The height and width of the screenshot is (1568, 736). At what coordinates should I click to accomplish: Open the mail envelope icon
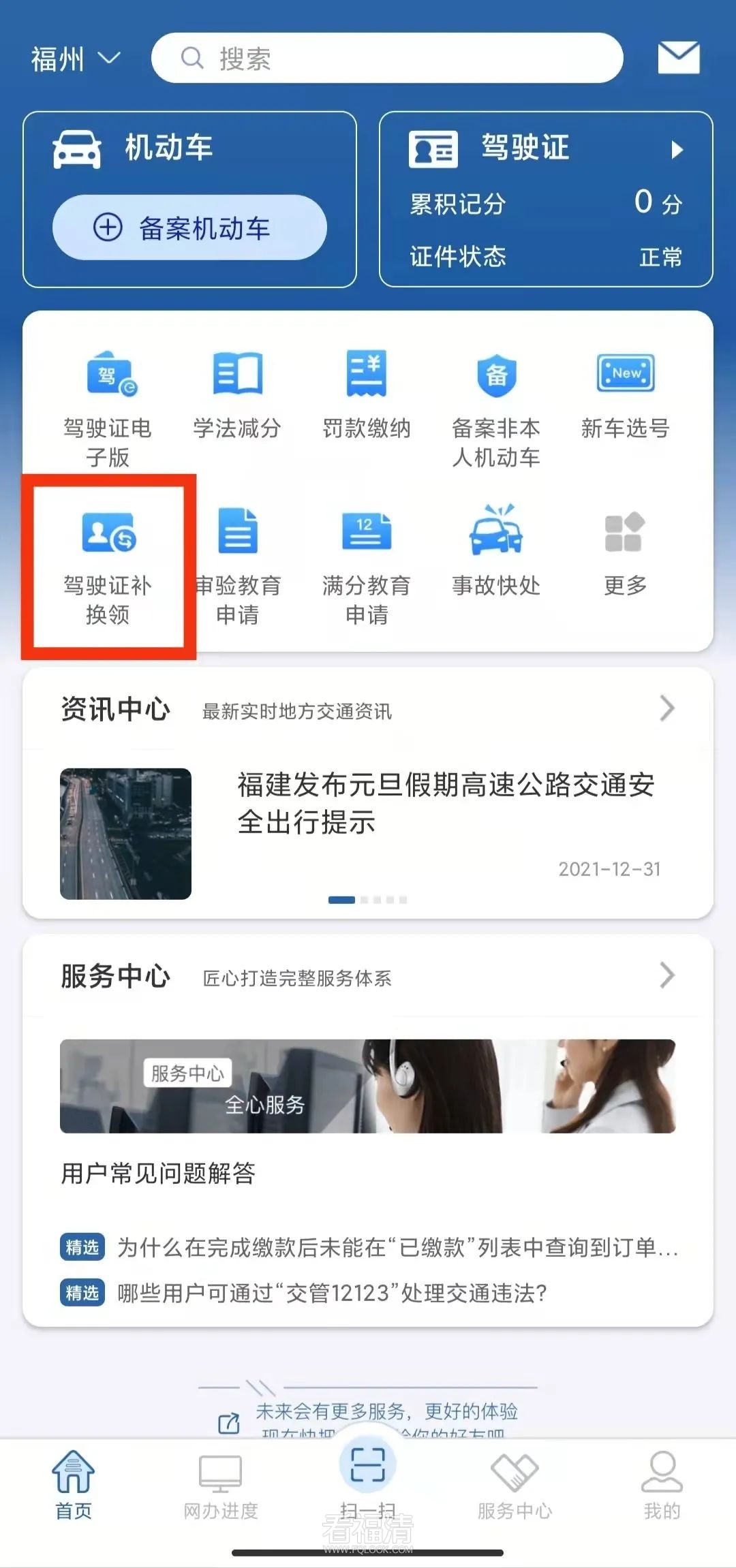click(678, 58)
